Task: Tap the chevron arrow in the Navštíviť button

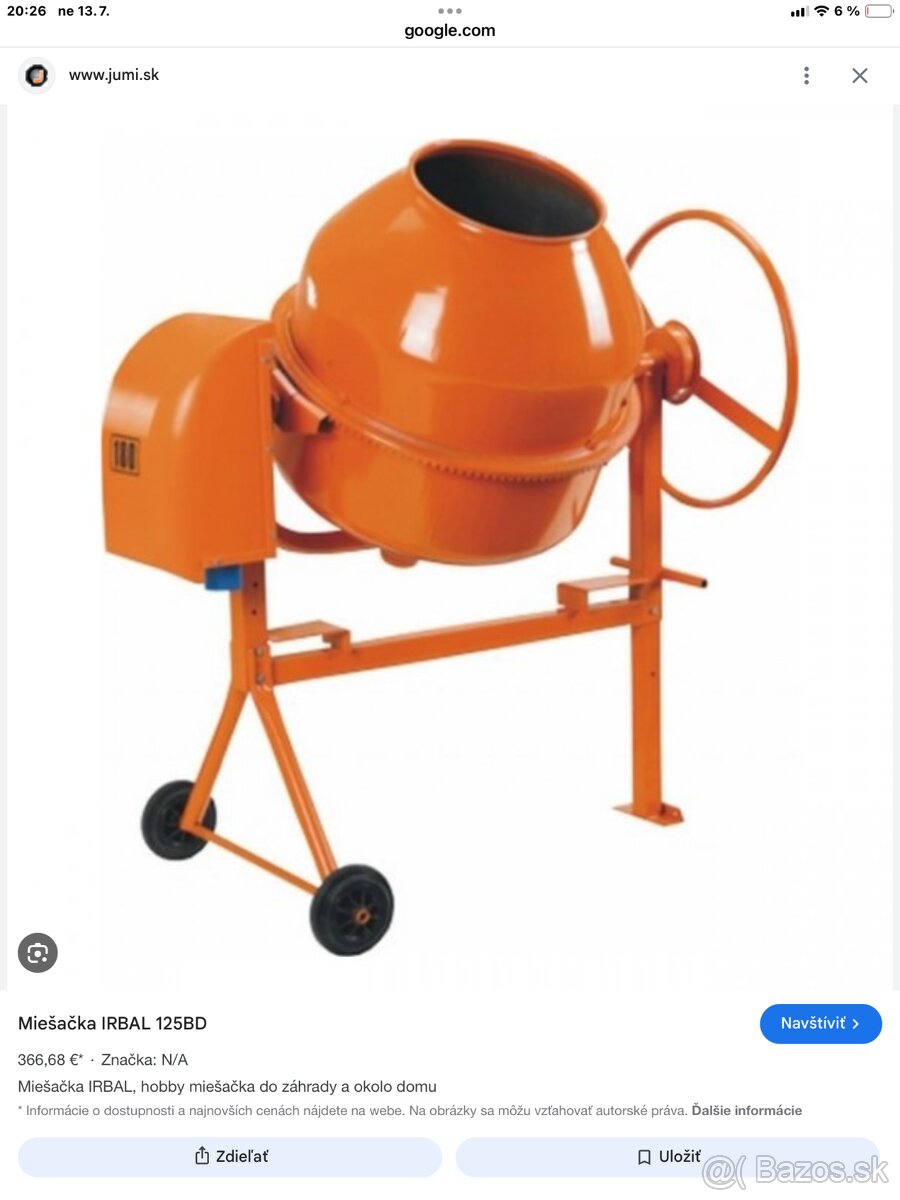Action: coord(857,1023)
